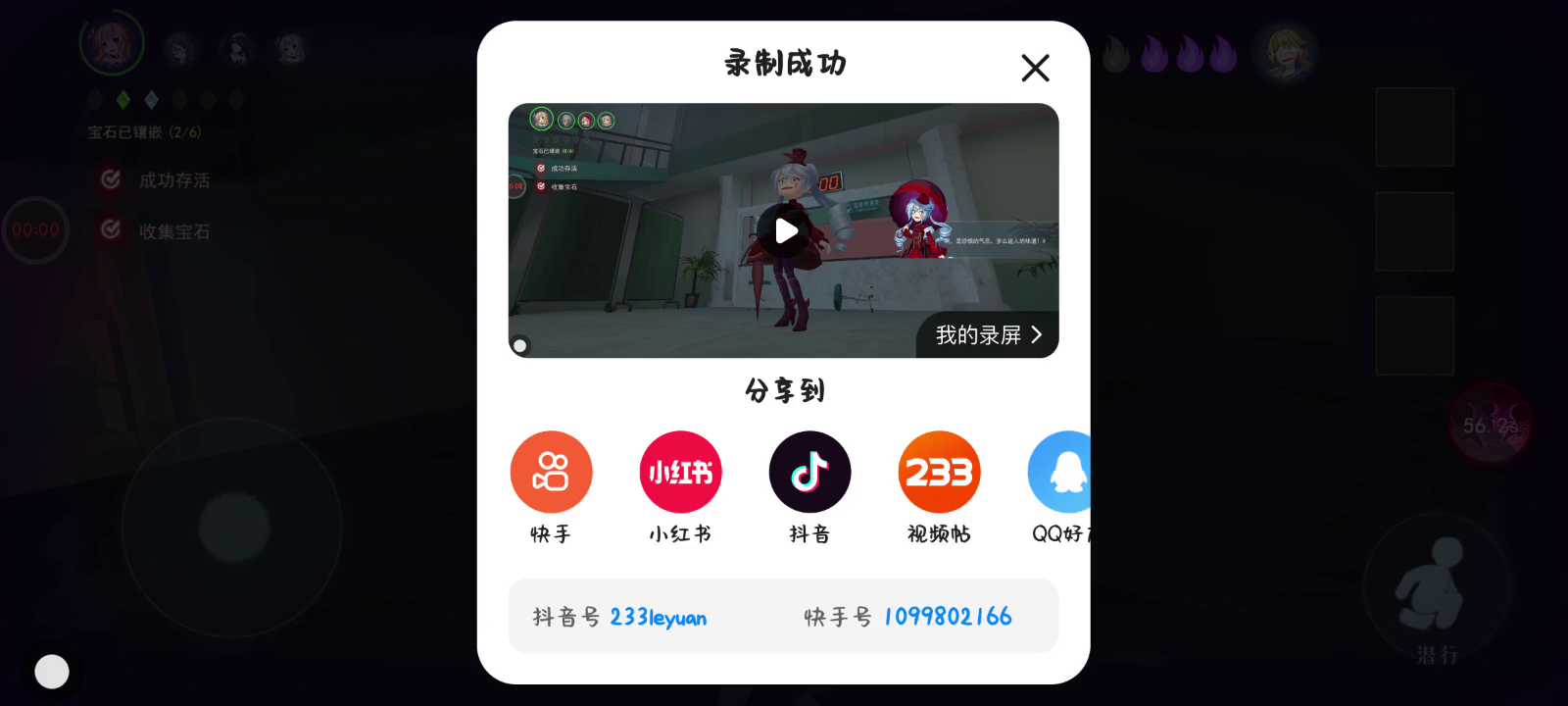Screen dimensions: 1568x706
Task: Share the recording to 小红书
Action: (680, 473)
